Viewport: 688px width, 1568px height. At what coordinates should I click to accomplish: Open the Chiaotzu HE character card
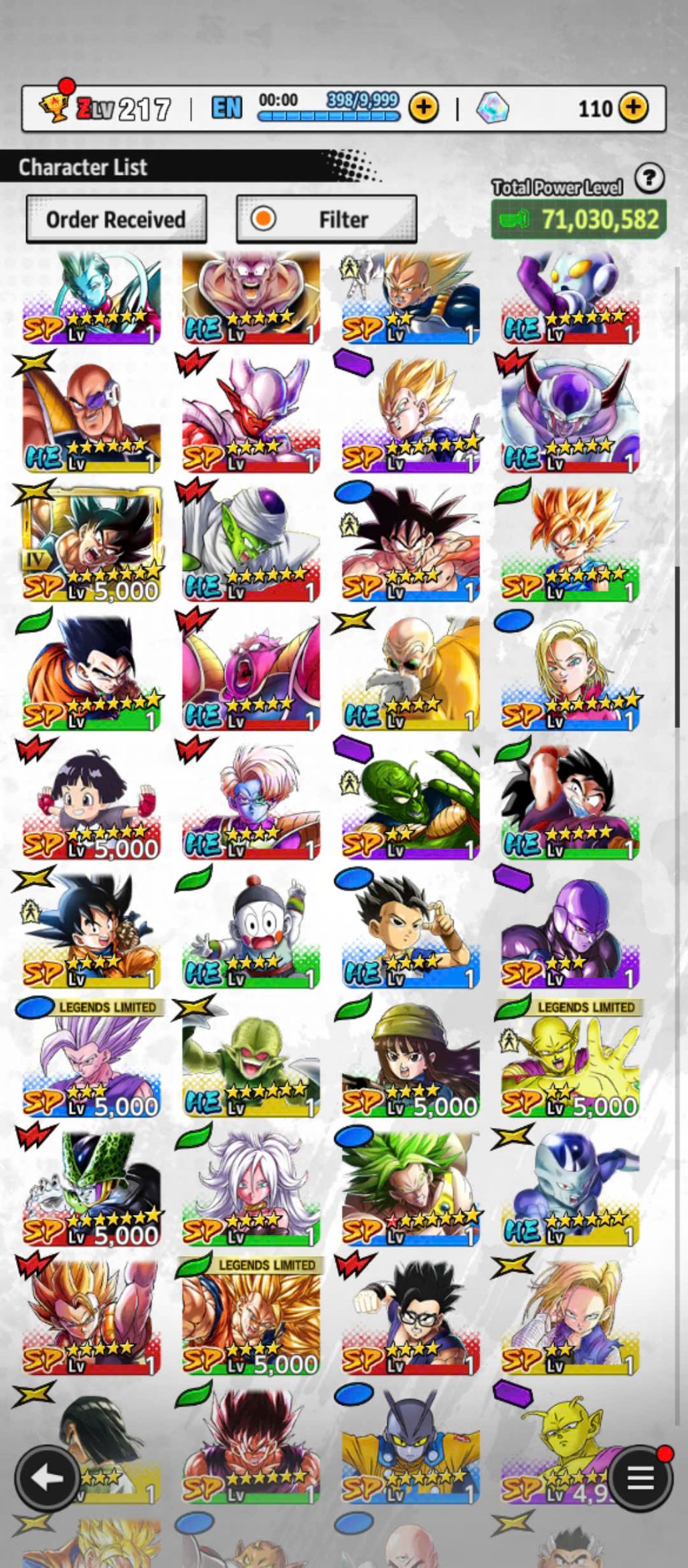(251, 931)
